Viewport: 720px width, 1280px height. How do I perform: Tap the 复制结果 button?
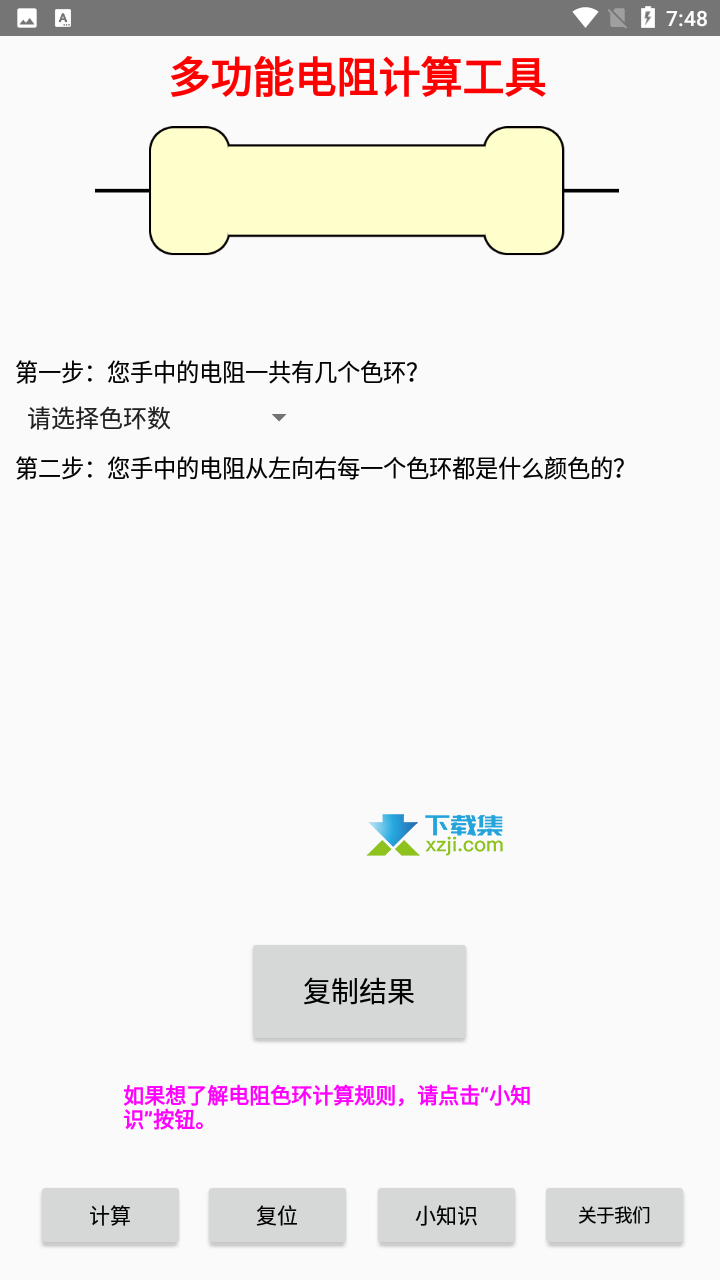[359, 991]
